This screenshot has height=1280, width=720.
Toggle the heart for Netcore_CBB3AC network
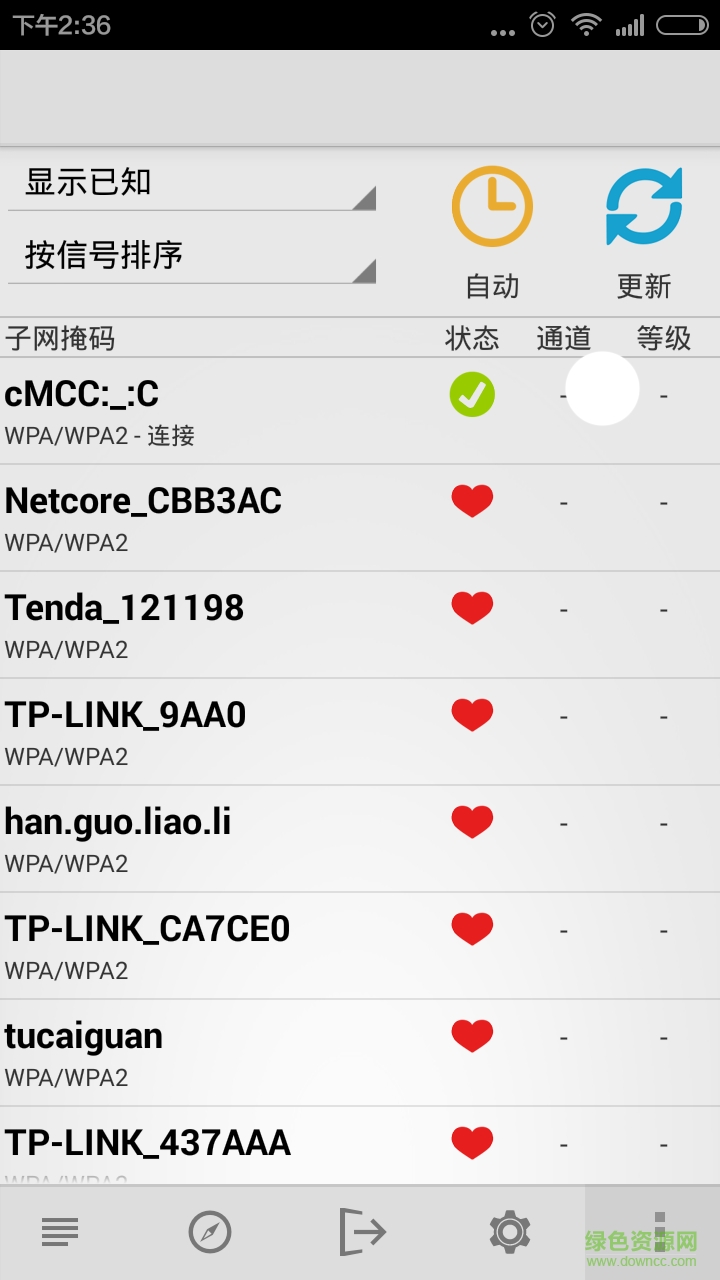[472, 500]
